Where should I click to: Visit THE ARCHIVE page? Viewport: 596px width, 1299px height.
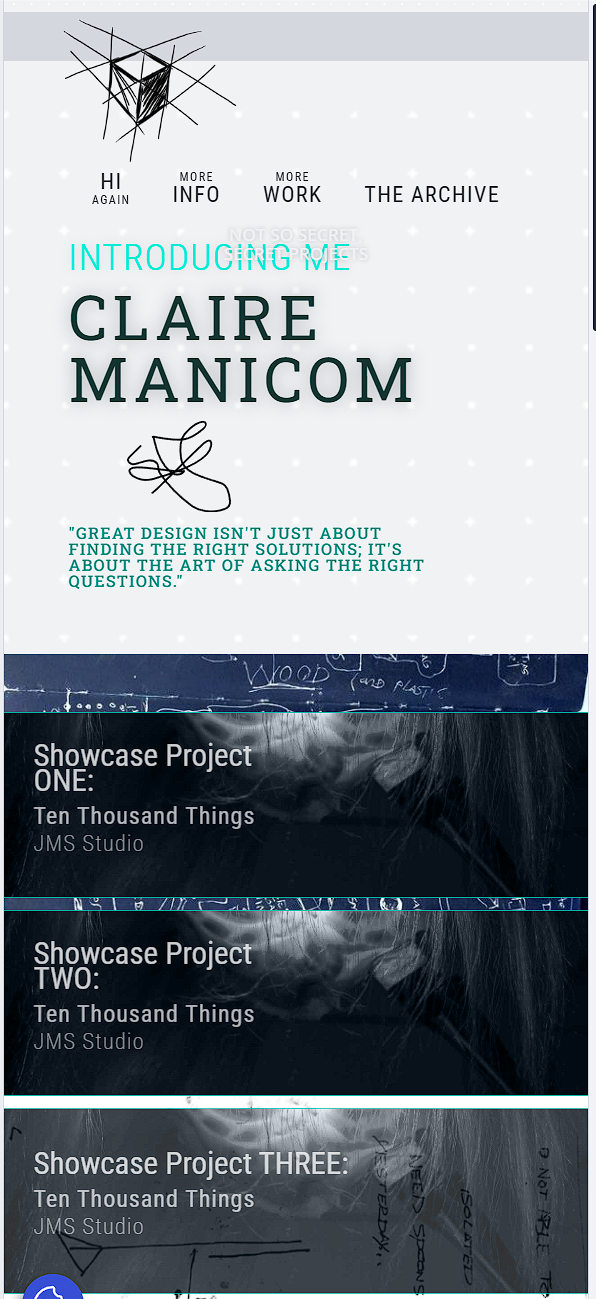tap(431, 194)
